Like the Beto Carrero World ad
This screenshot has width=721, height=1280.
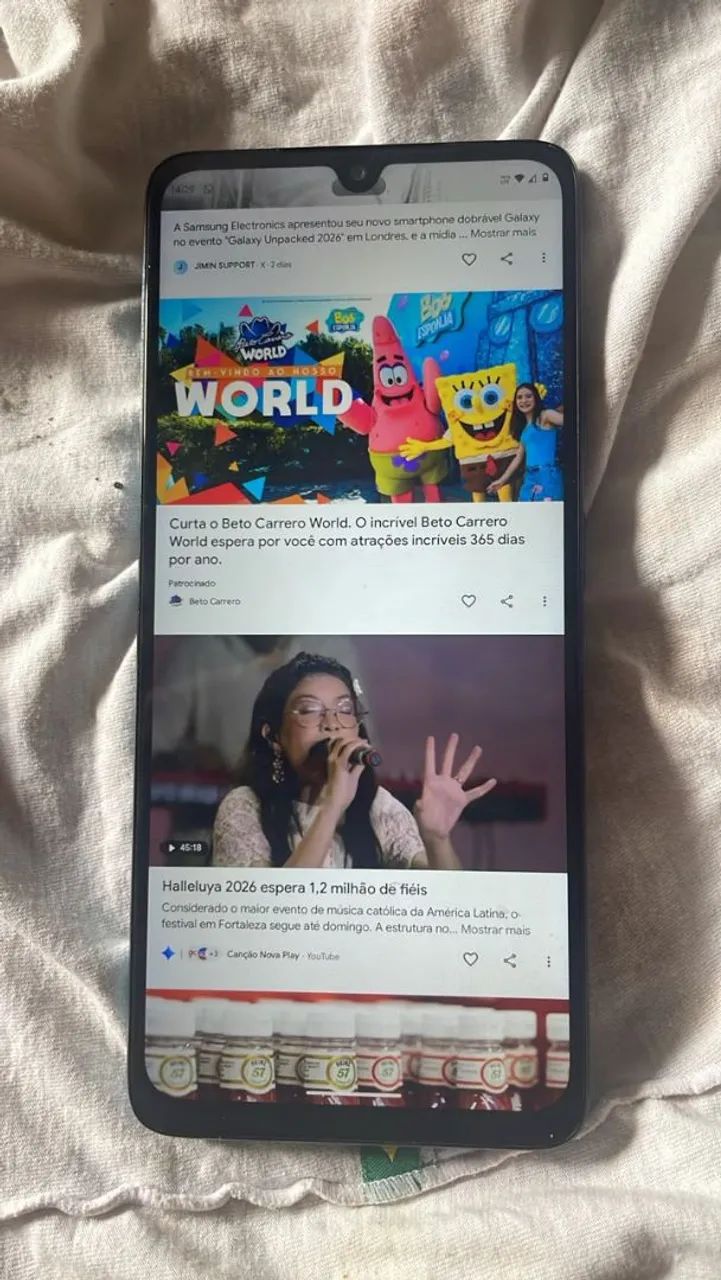point(468,601)
